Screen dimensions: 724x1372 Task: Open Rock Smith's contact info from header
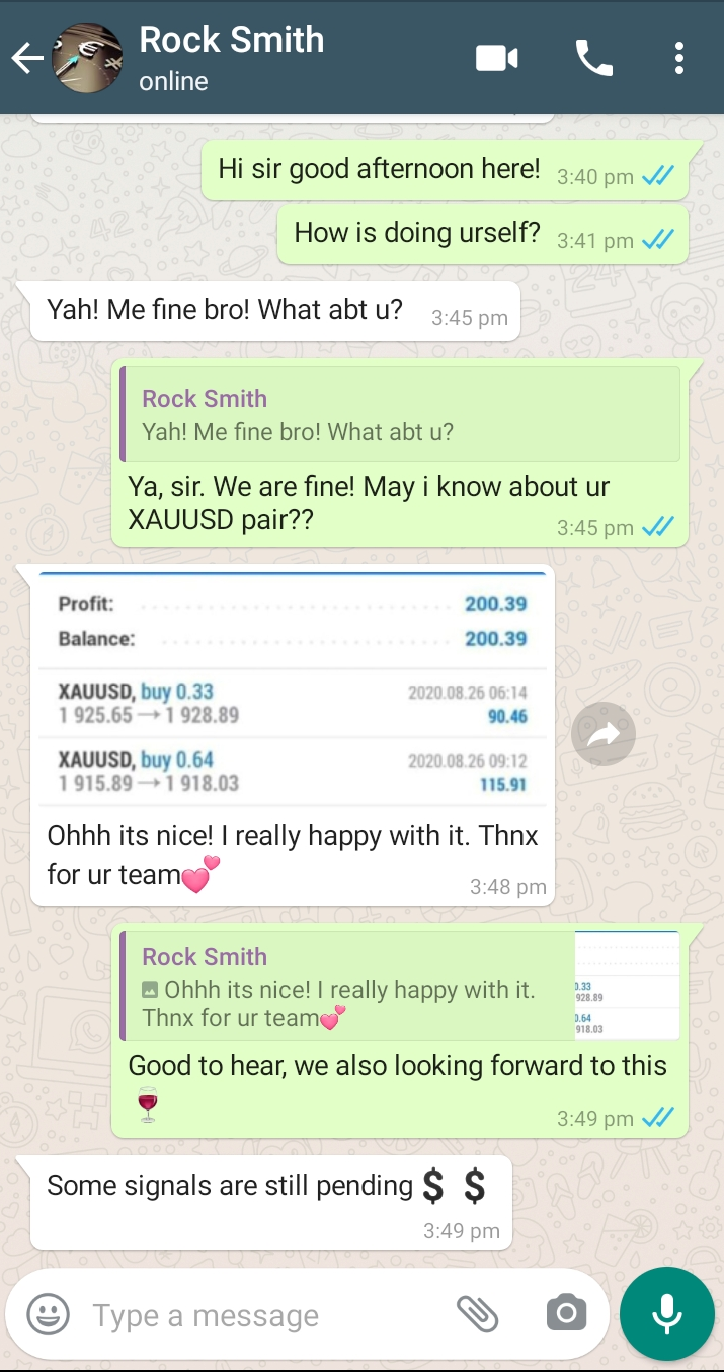[231, 57]
